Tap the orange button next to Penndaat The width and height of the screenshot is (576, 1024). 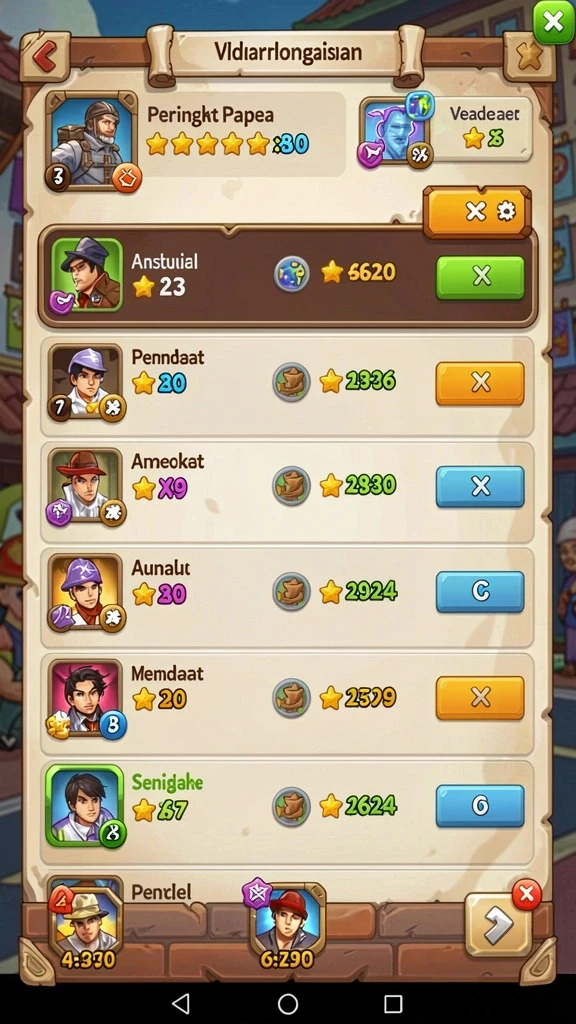(x=480, y=383)
